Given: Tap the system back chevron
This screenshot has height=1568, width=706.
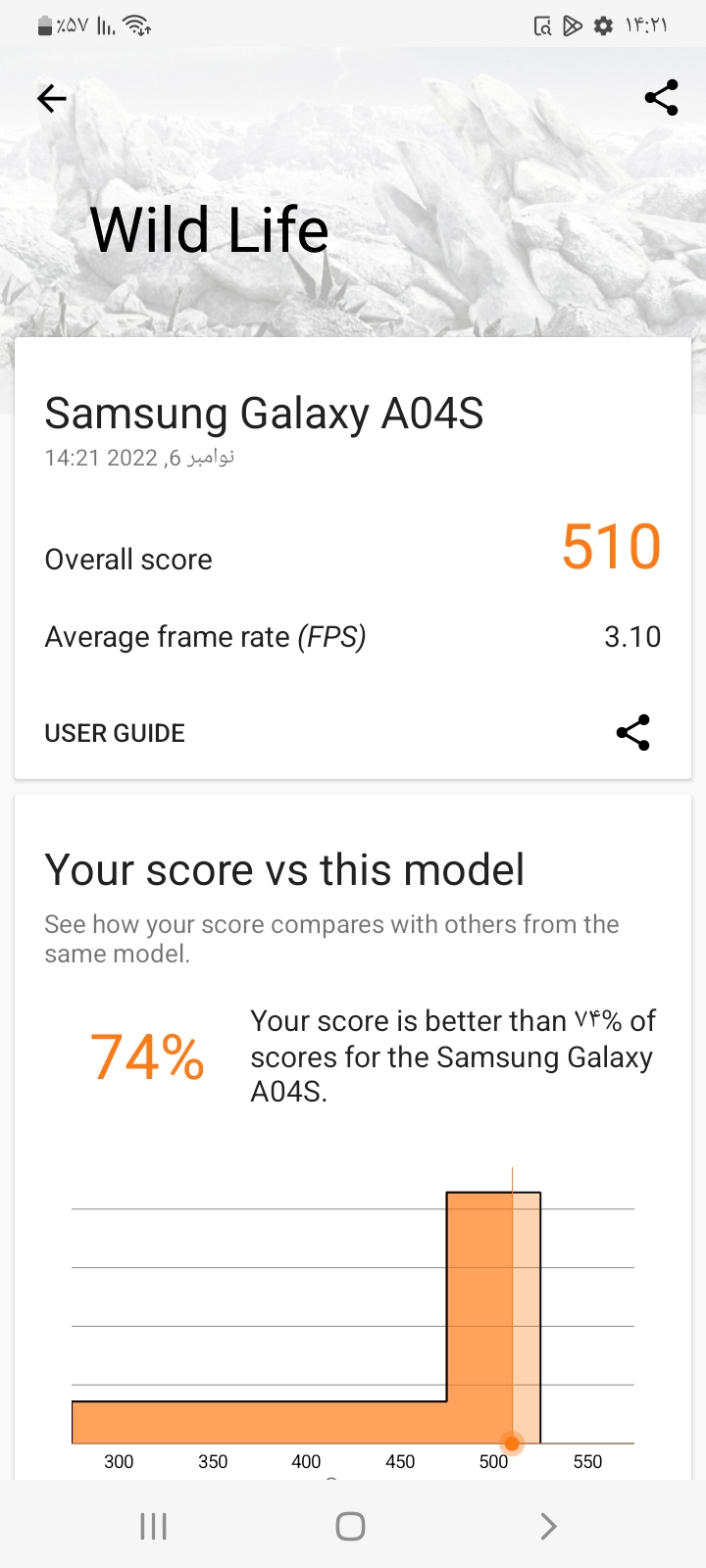Looking at the screenshot, I should click(548, 1526).
